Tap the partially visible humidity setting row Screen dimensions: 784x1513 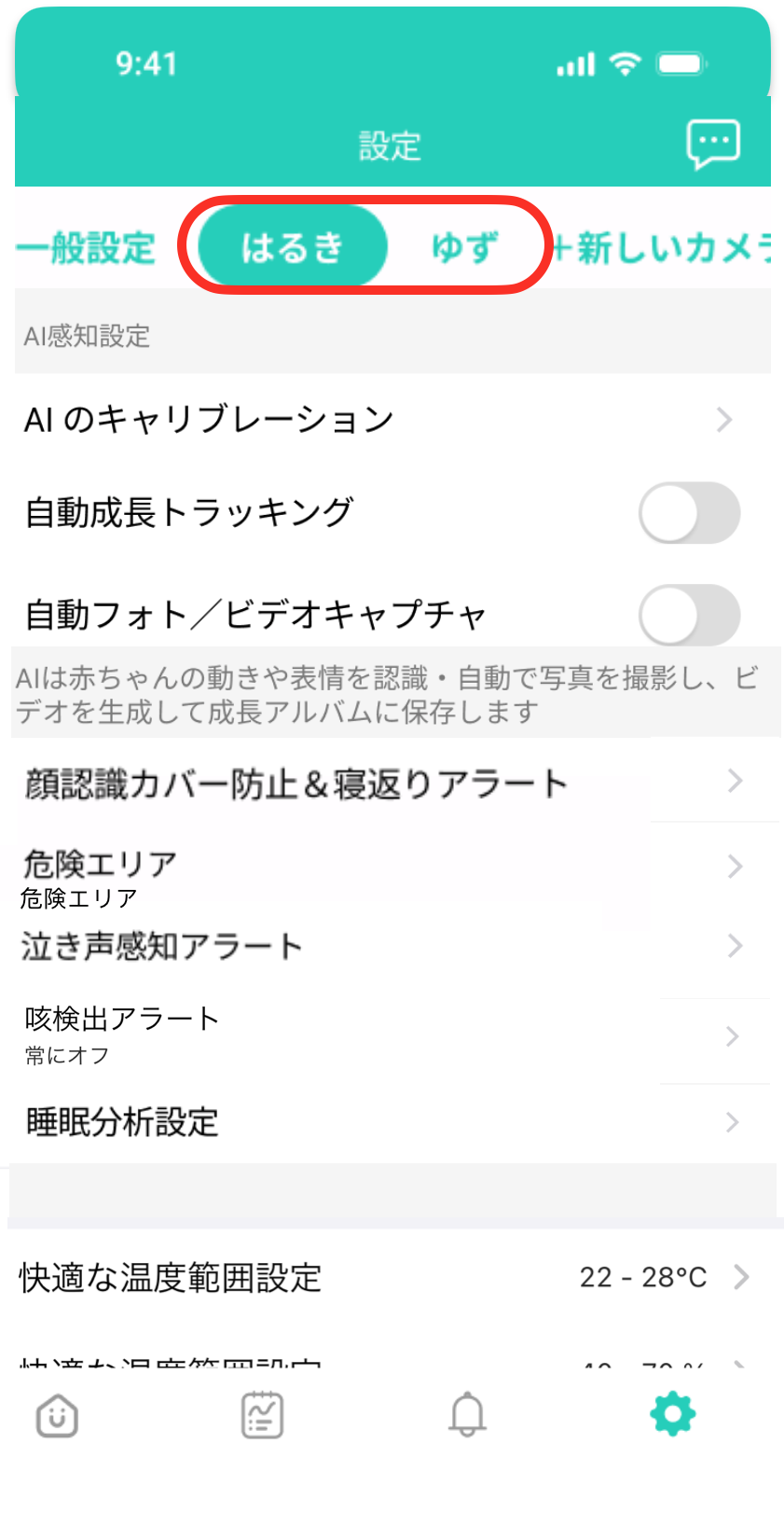click(392, 1362)
